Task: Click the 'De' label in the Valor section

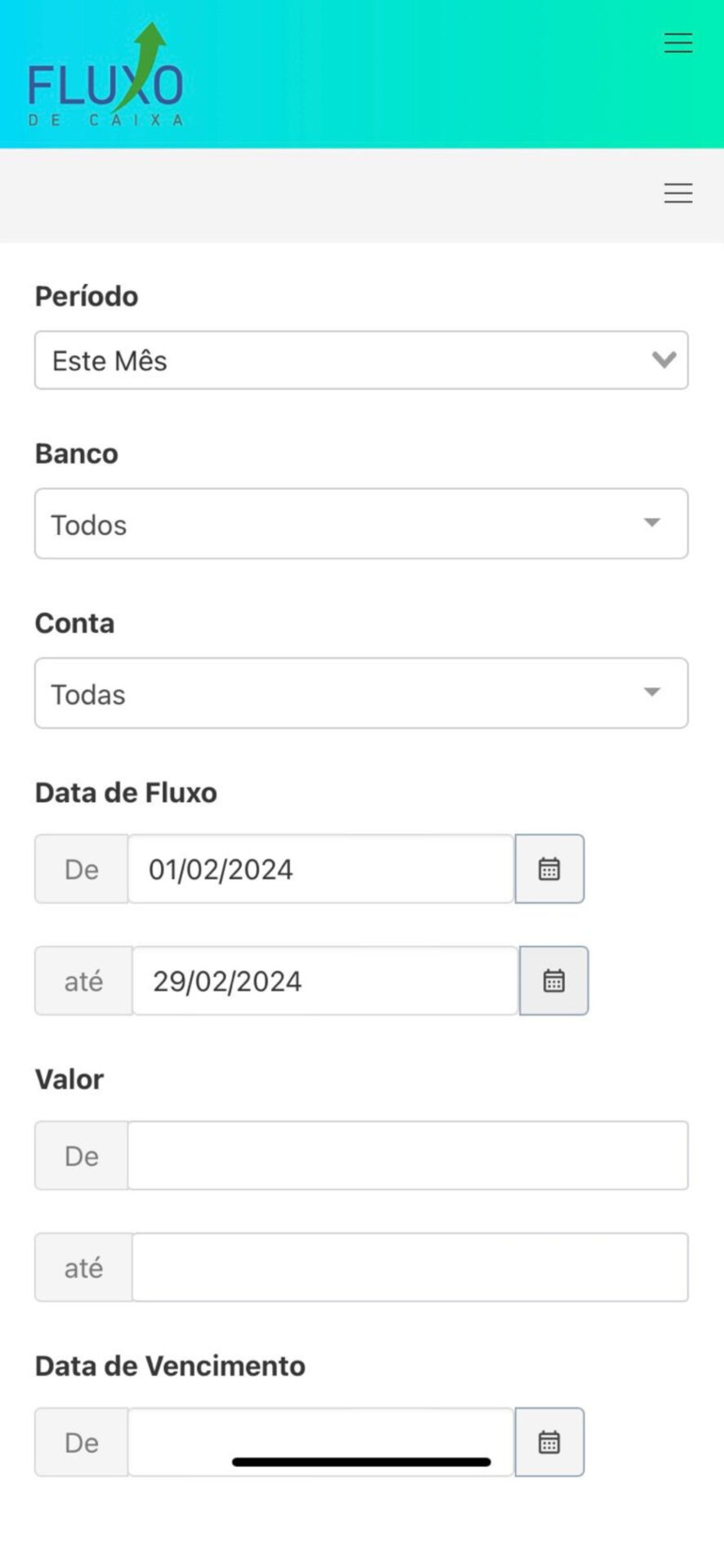Action: 81,1155
